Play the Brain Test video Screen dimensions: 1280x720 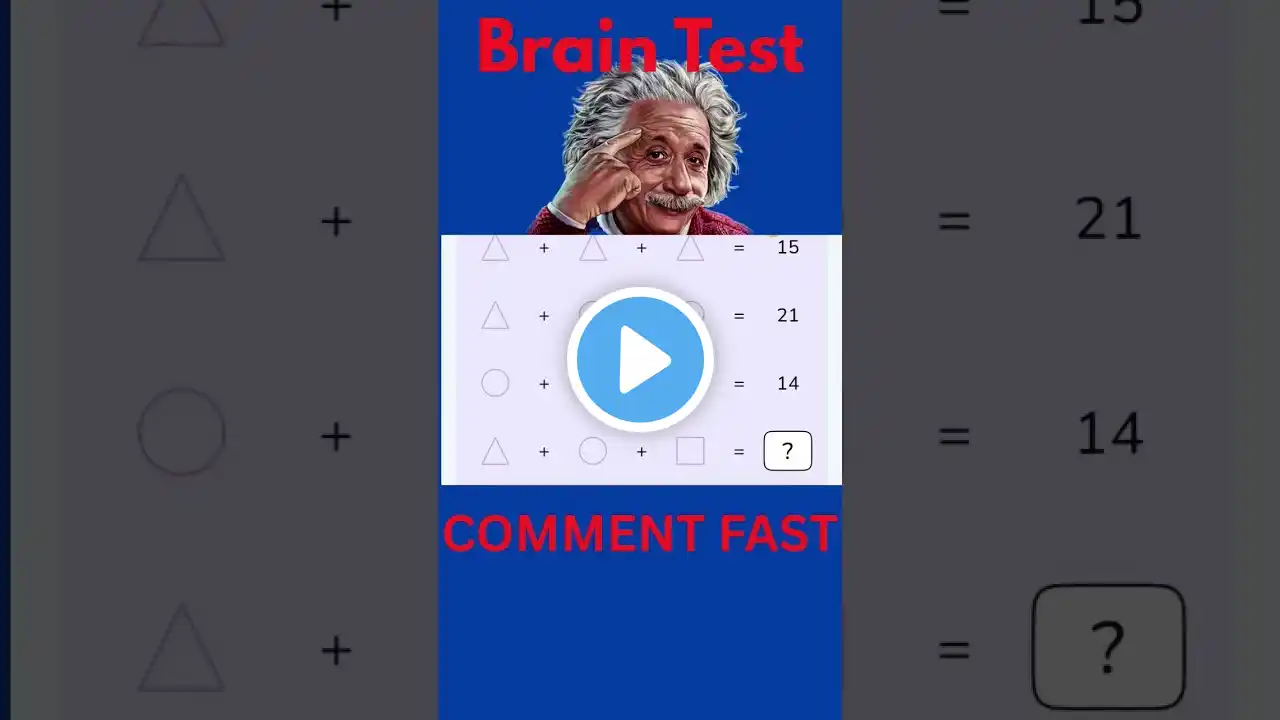[640, 359]
